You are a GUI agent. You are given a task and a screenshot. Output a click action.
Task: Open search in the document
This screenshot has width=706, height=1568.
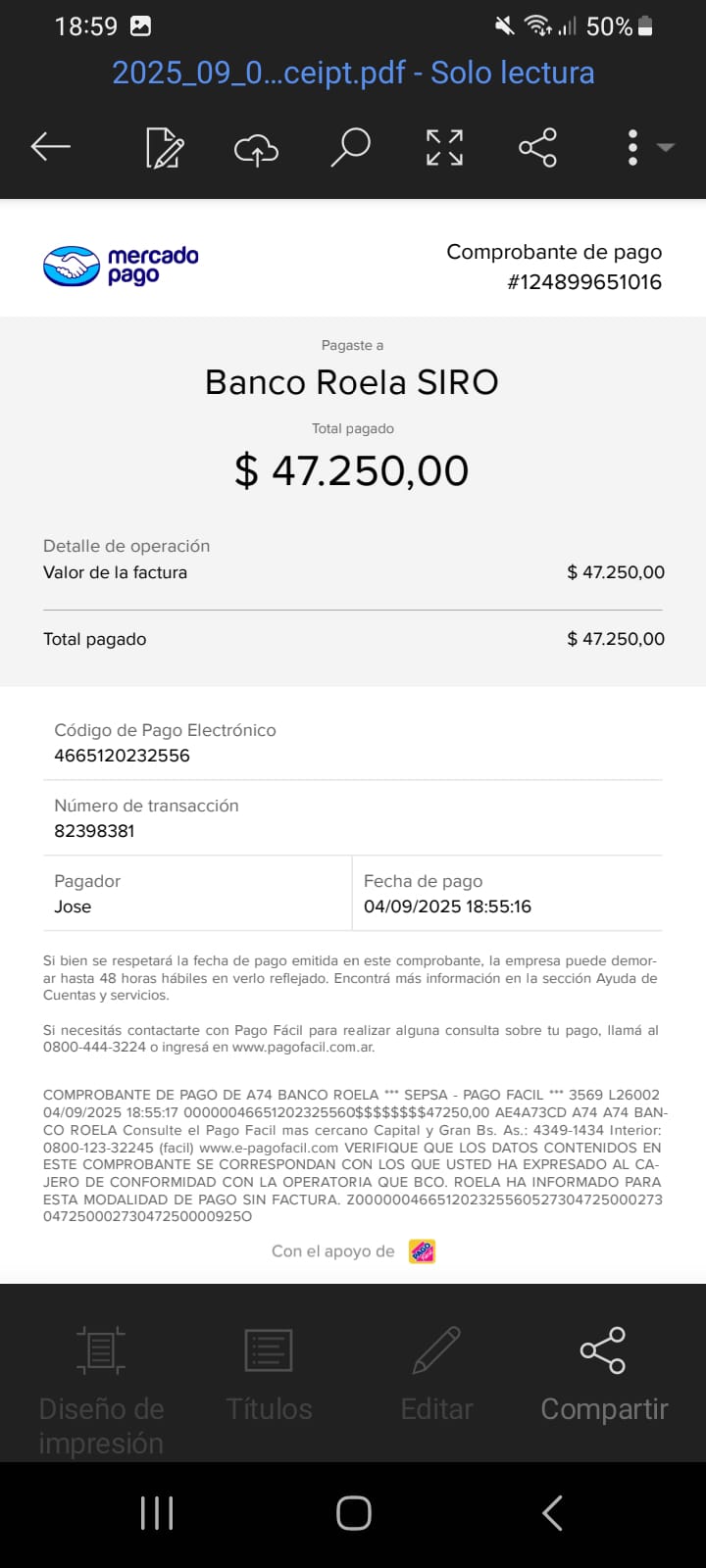[x=350, y=148]
